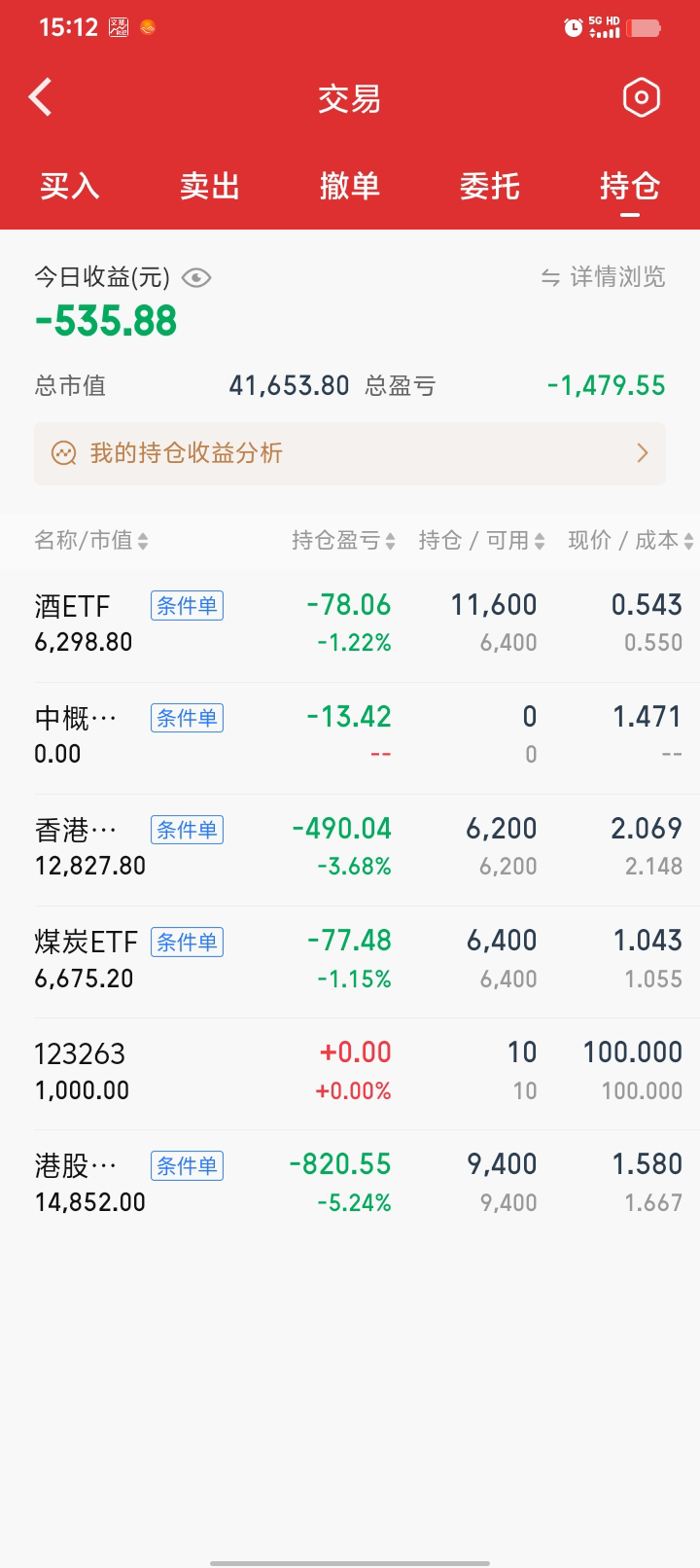
Task: Tap 条件单 tag beside 中概…
Action: 187,718
